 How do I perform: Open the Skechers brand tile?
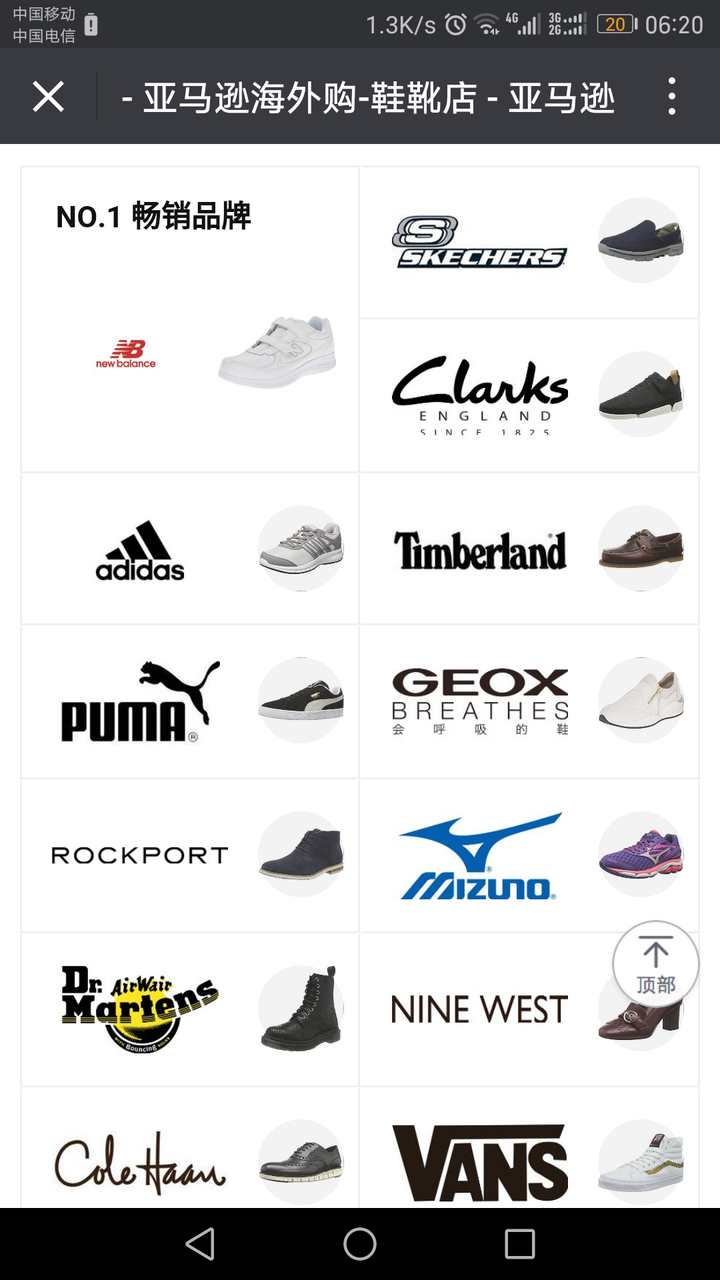[529, 242]
